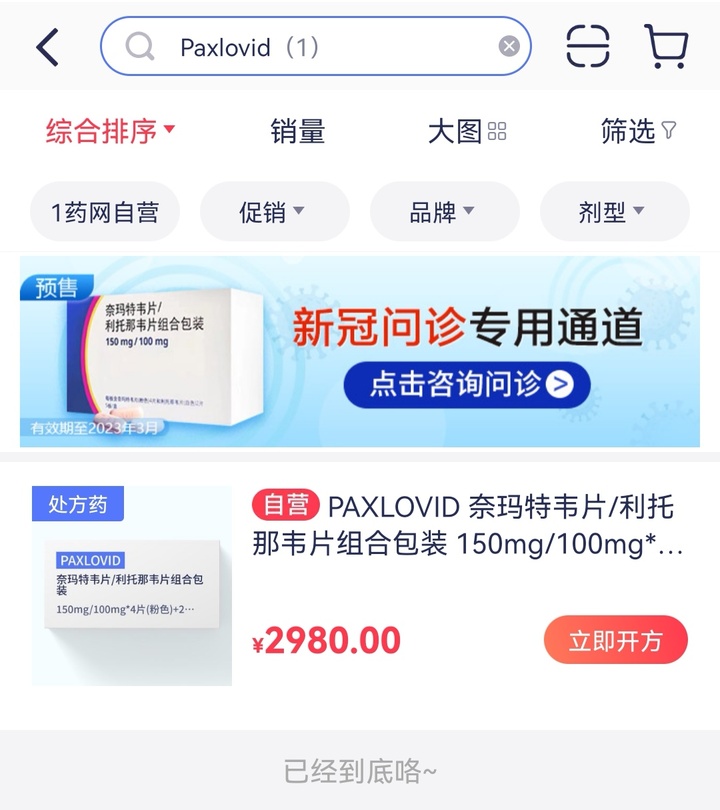Sort results by 销量

coord(298,131)
